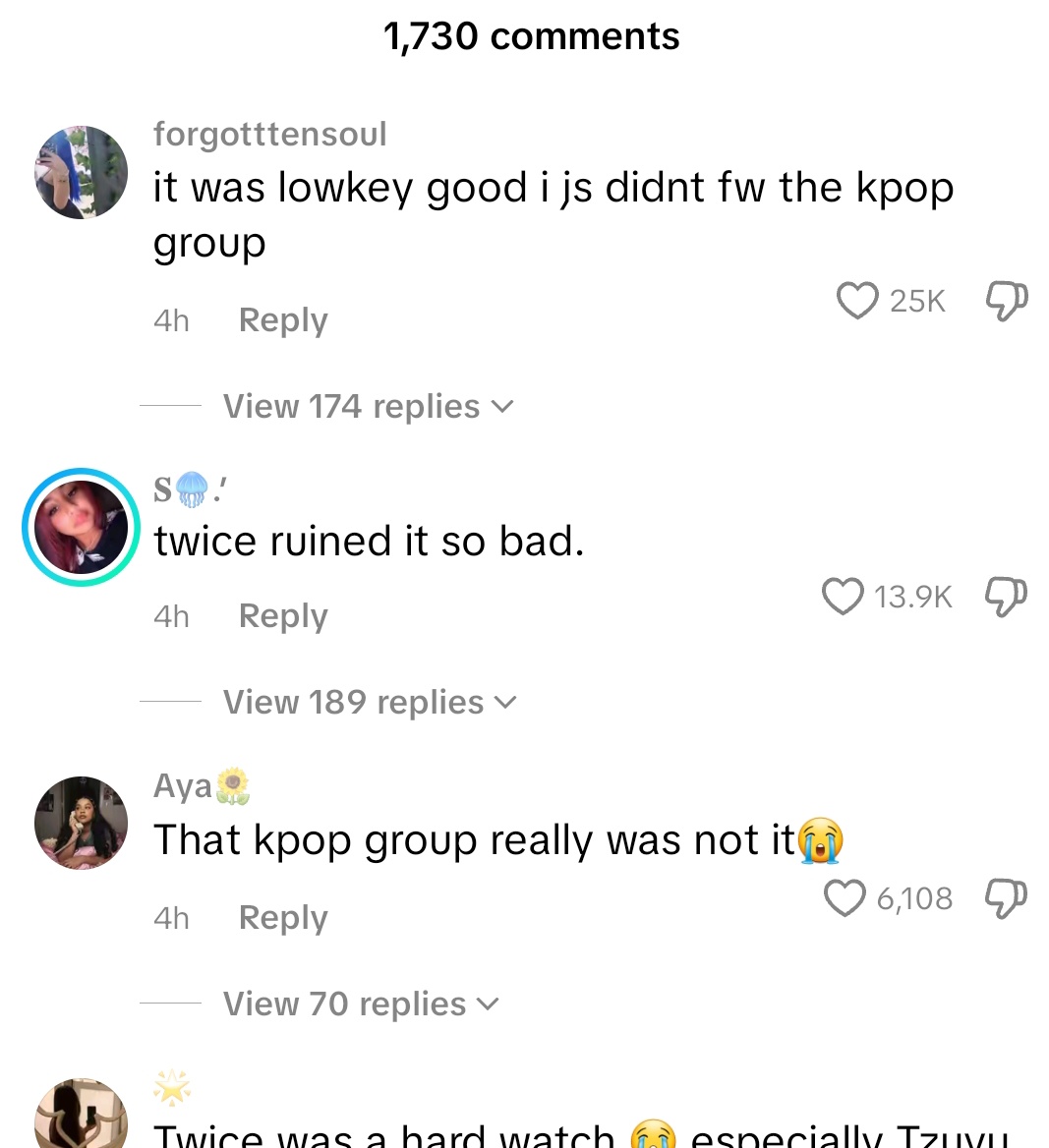The height and width of the screenshot is (1148, 1049).
Task: Like the 'twice ruined it so bad' comment
Action: point(844,596)
